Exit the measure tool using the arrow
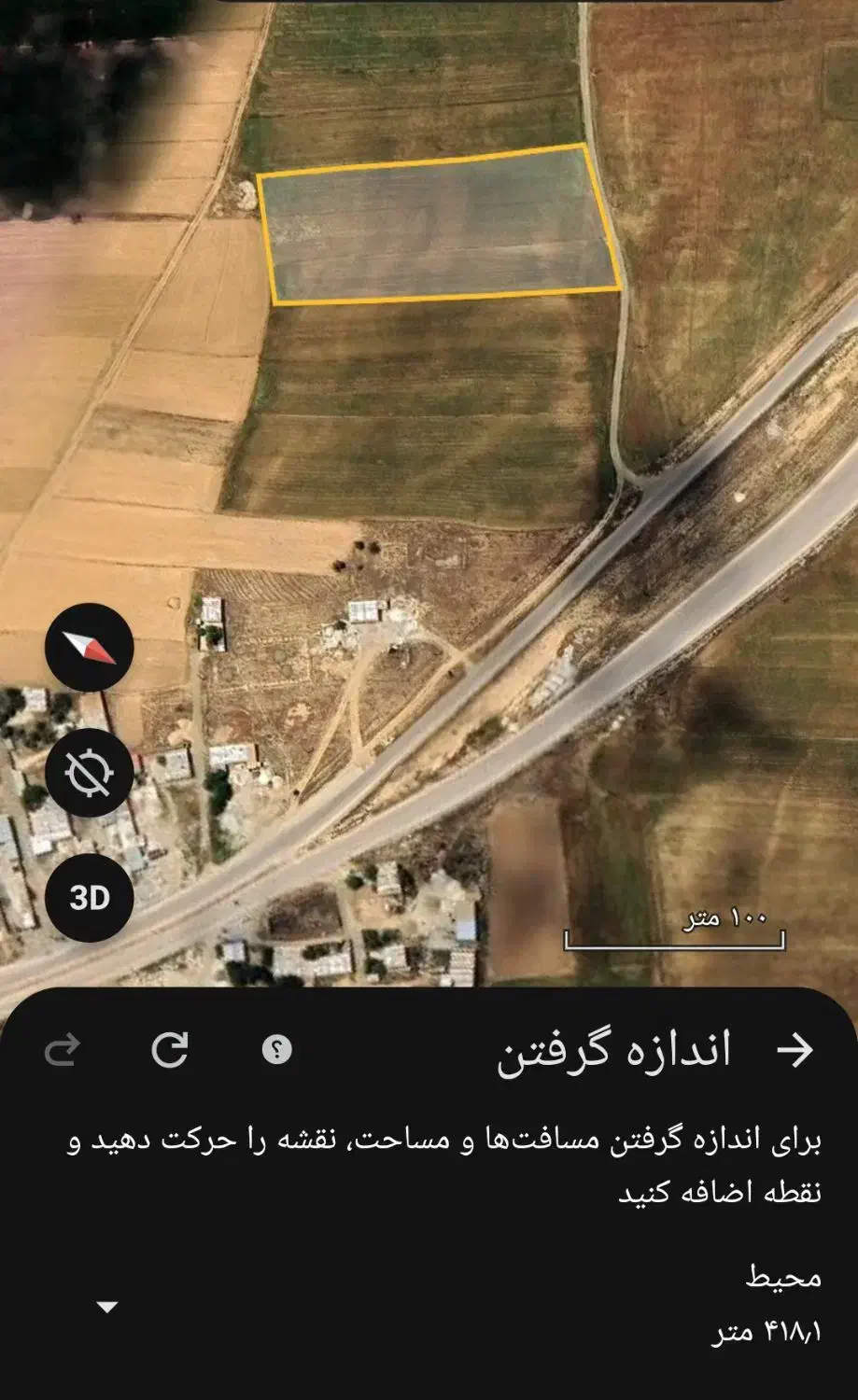 795,1050
